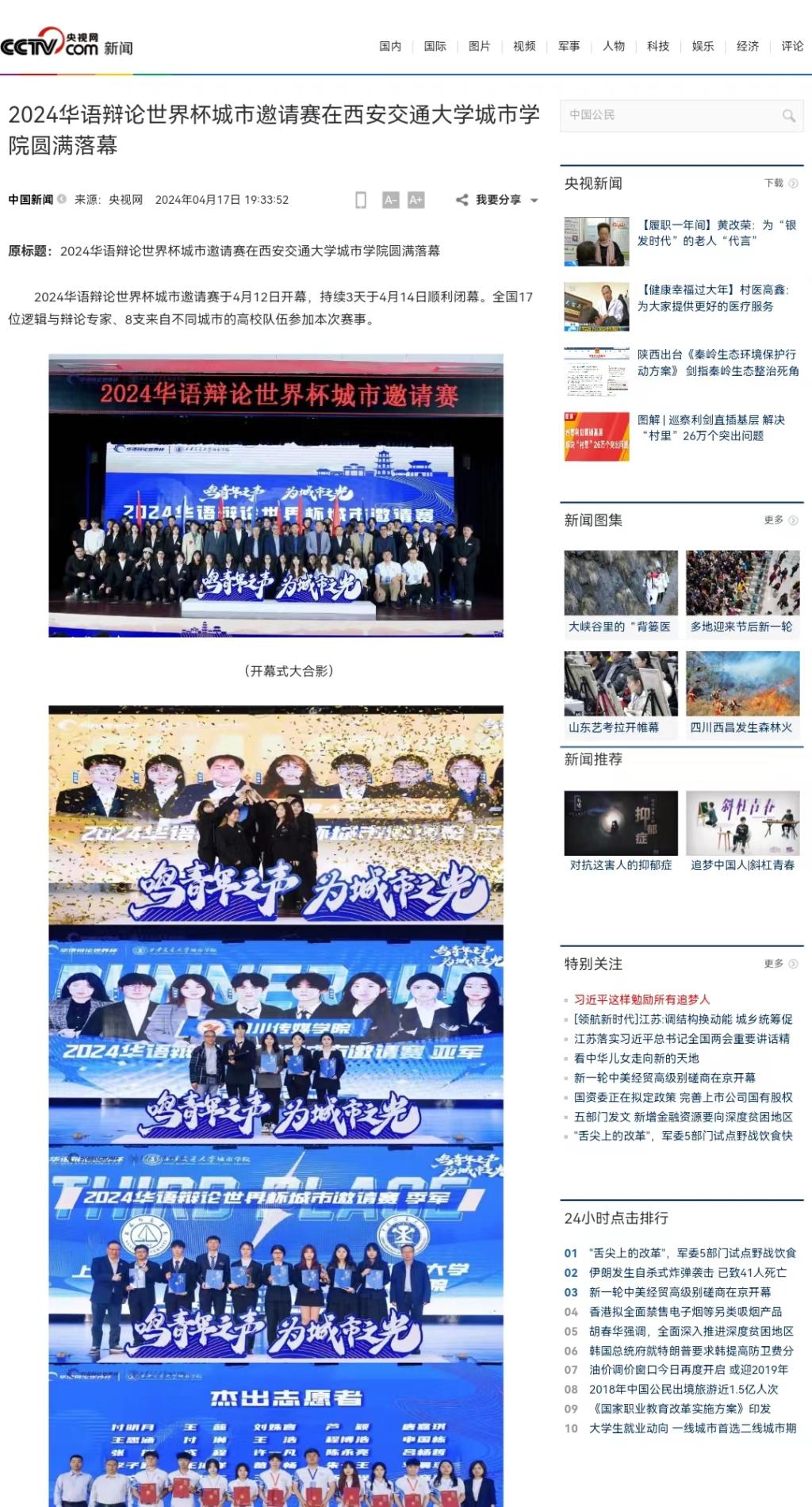812x1507 pixels.
Task: Read the 黄改荣 银发时代 story
Action: coord(716,232)
